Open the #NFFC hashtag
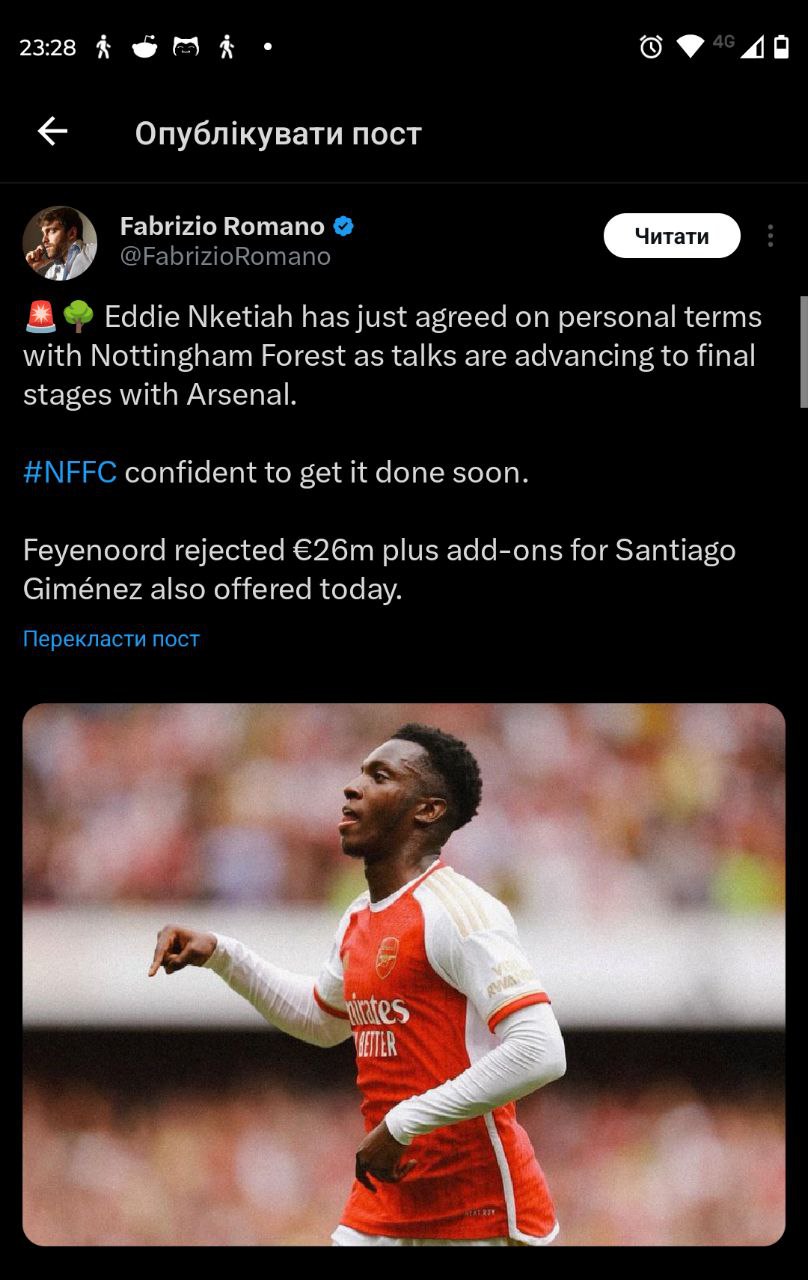Screen dimensions: 808x1280 click(70, 473)
